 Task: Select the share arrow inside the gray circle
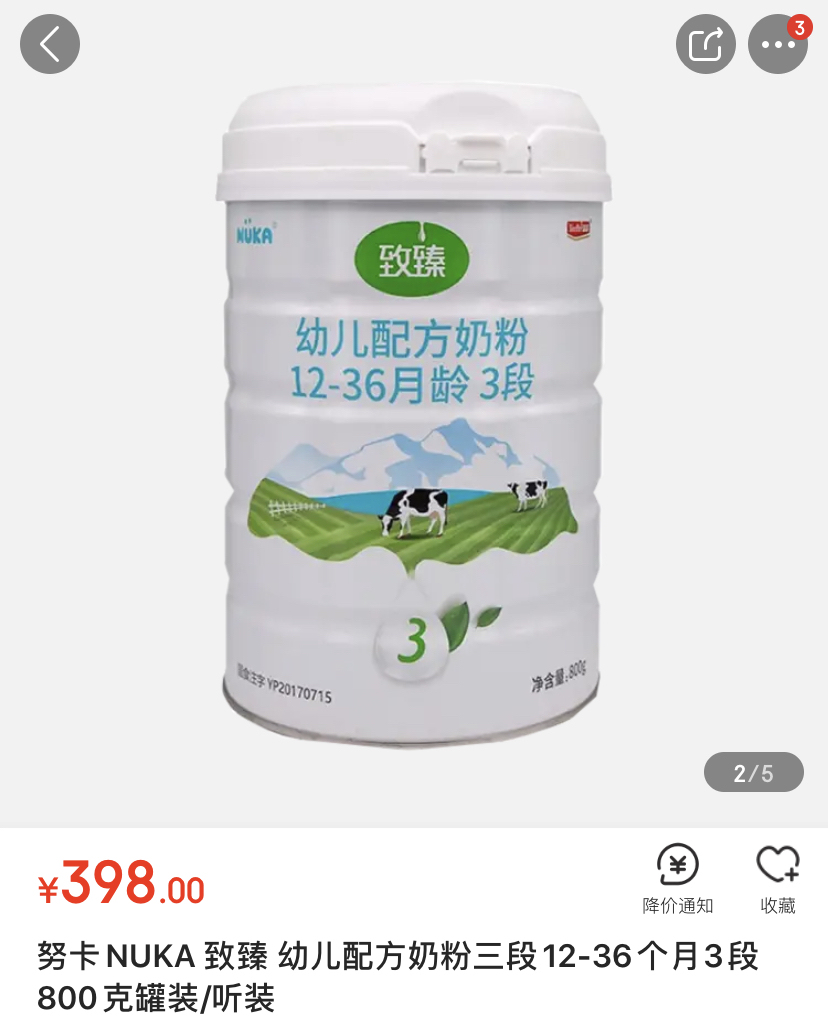click(705, 43)
